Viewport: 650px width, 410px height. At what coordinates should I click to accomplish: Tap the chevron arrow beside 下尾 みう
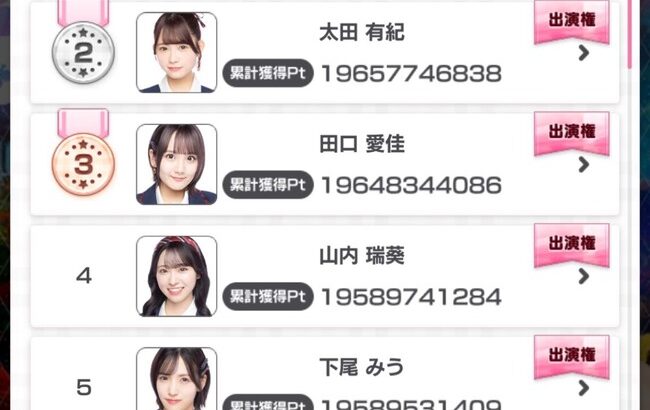point(584,388)
